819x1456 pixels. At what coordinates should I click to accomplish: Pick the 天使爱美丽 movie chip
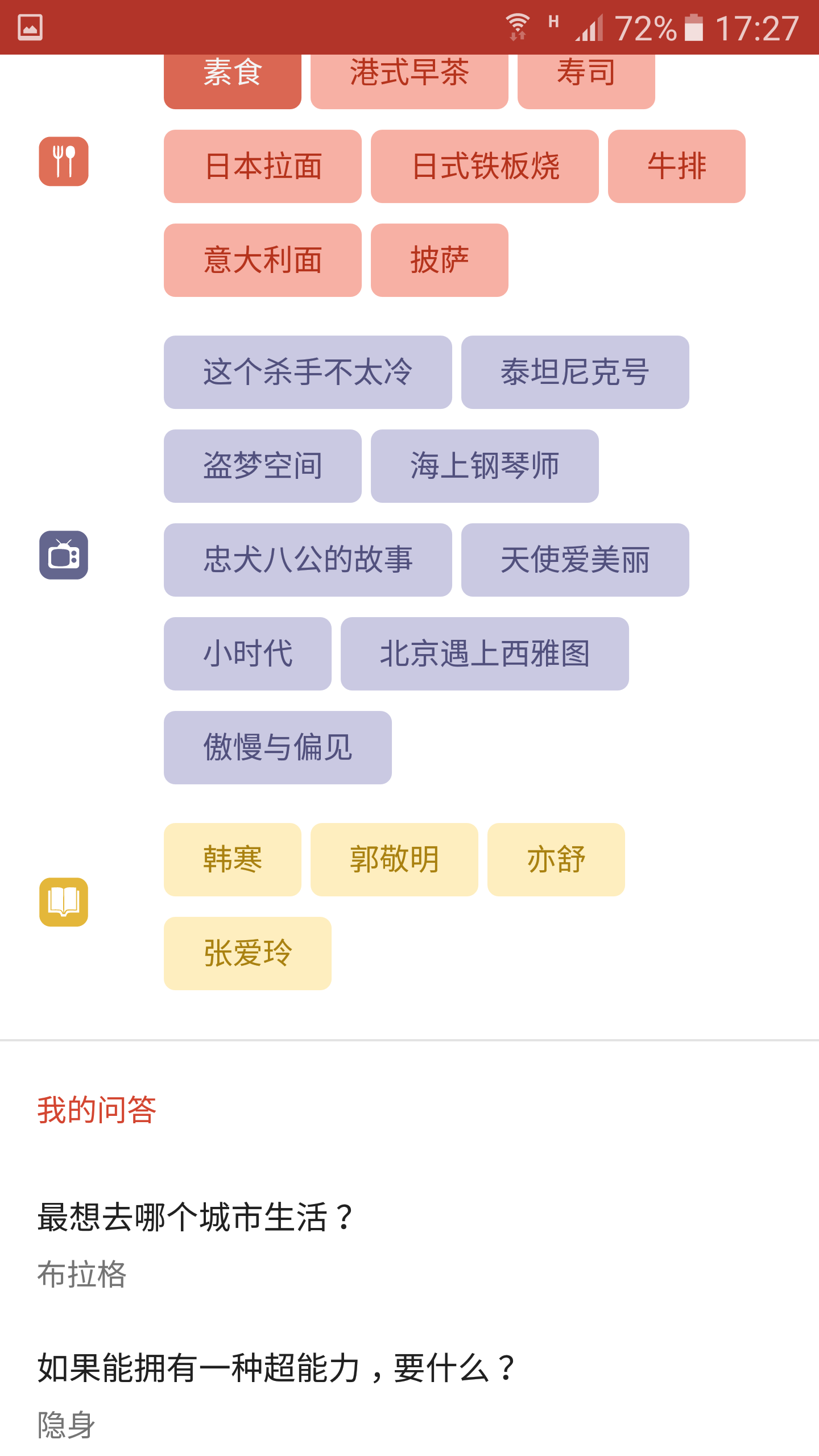tap(575, 560)
